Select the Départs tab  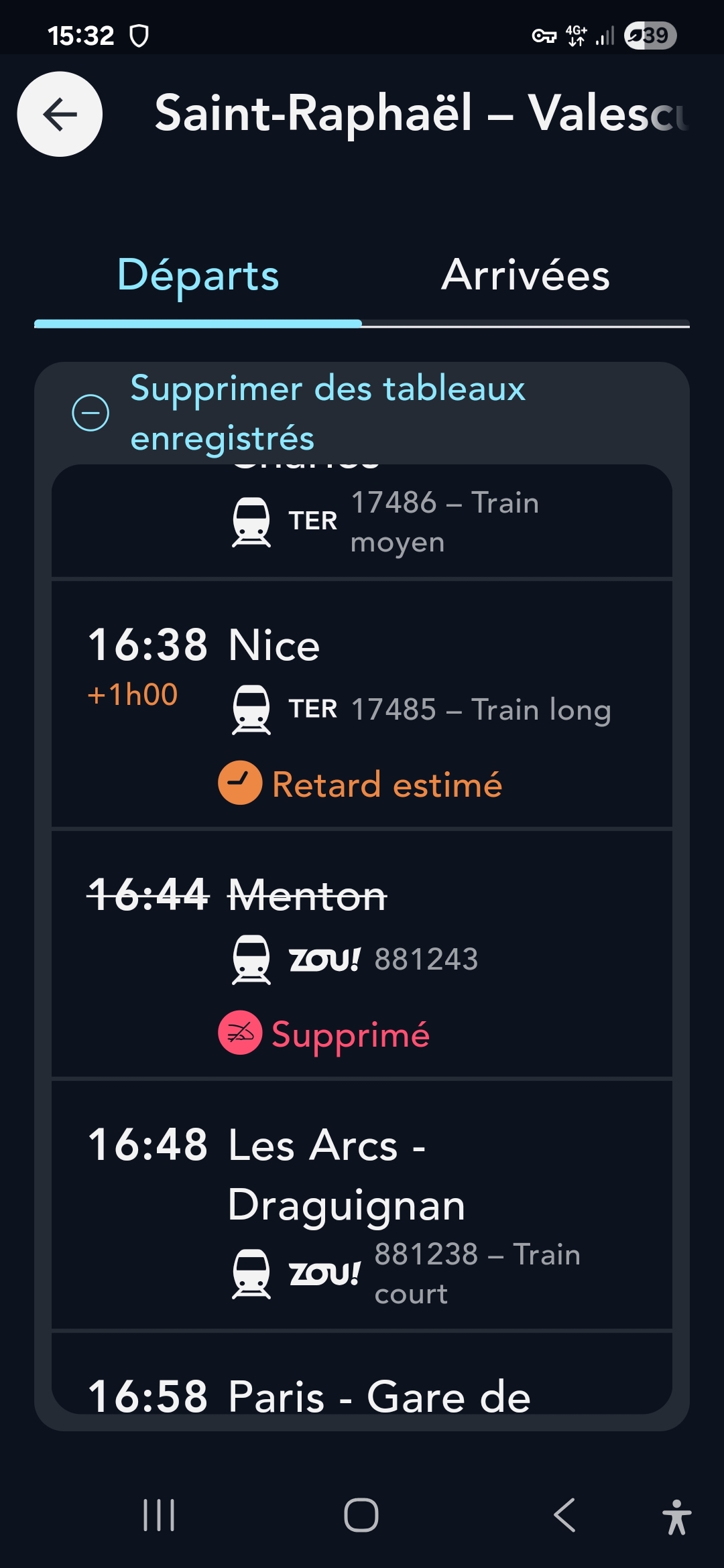click(x=198, y=275)
